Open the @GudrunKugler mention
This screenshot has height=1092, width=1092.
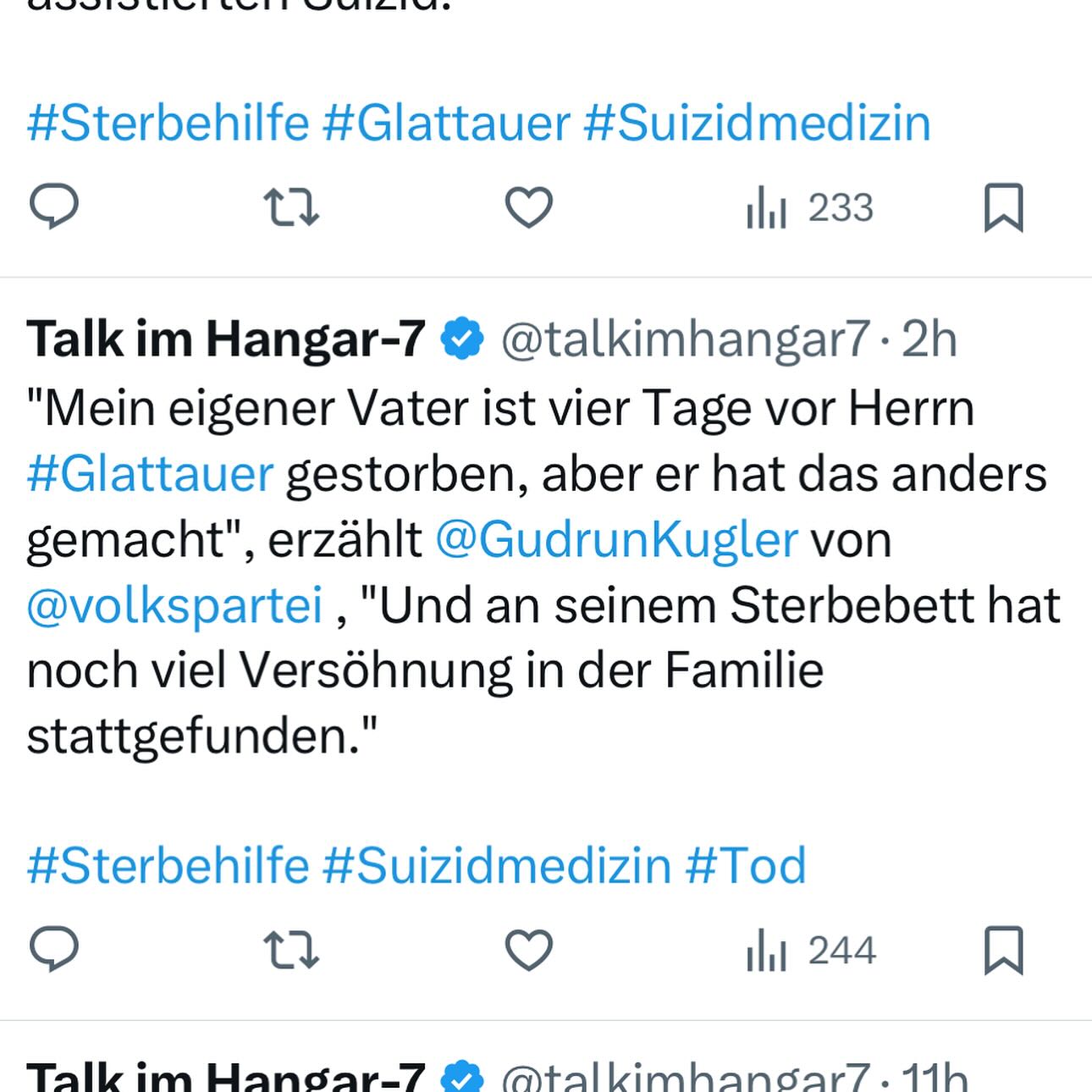pos(616,539)
